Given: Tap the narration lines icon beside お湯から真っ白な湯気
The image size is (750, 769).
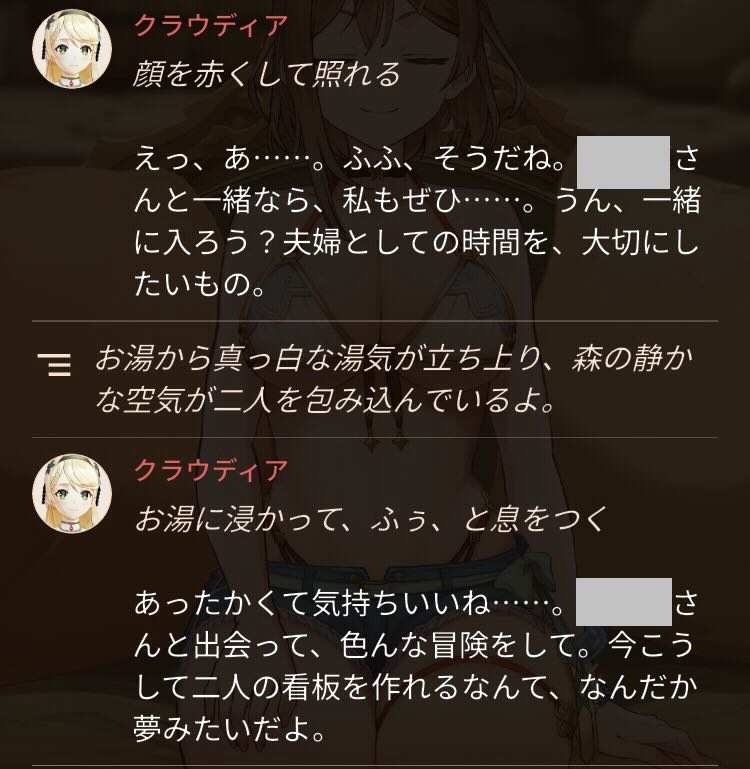Looking at the screenshot, I should point(54,364).
